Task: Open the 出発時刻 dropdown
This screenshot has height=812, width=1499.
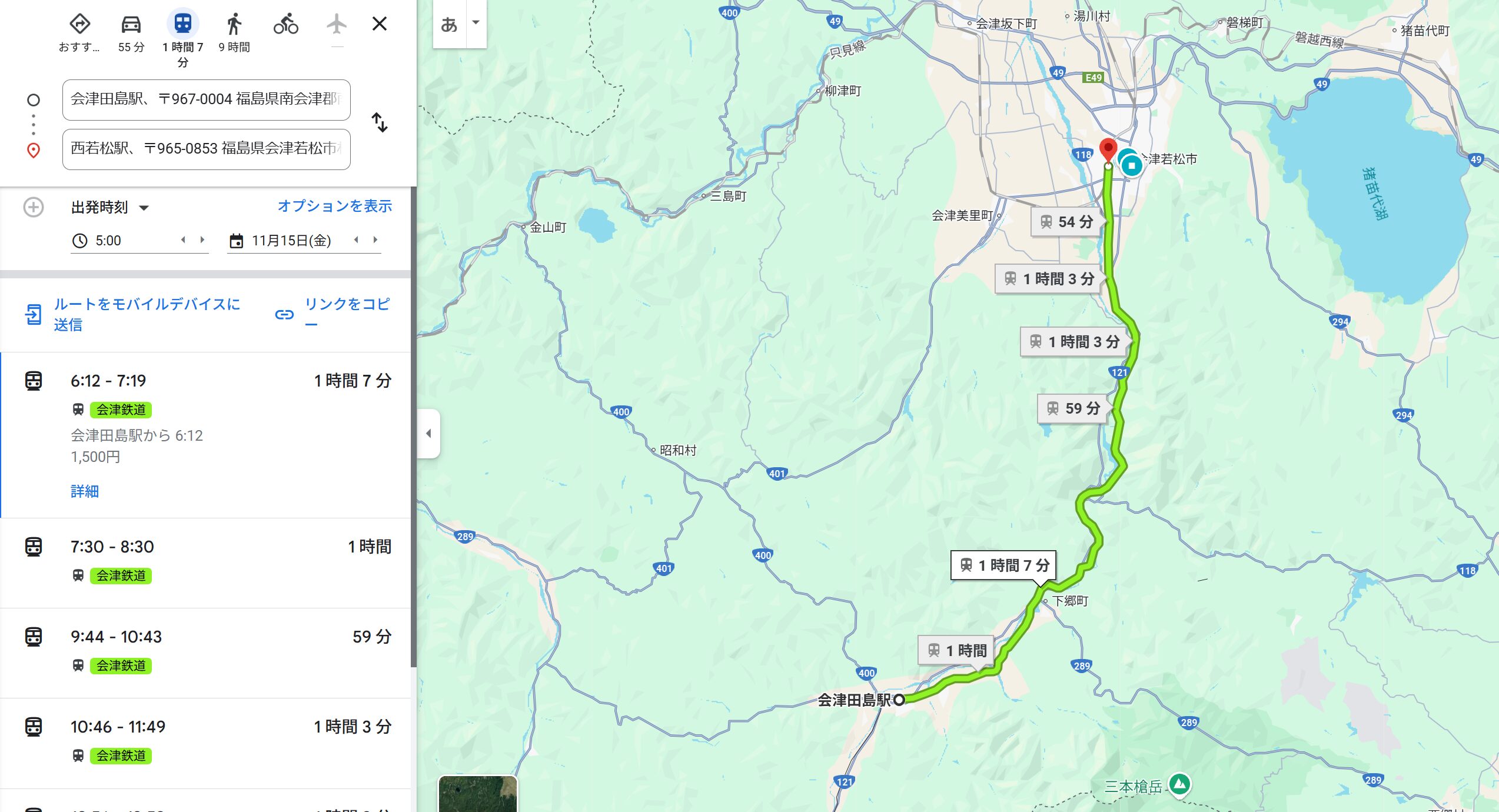Action: coord(110,207)
